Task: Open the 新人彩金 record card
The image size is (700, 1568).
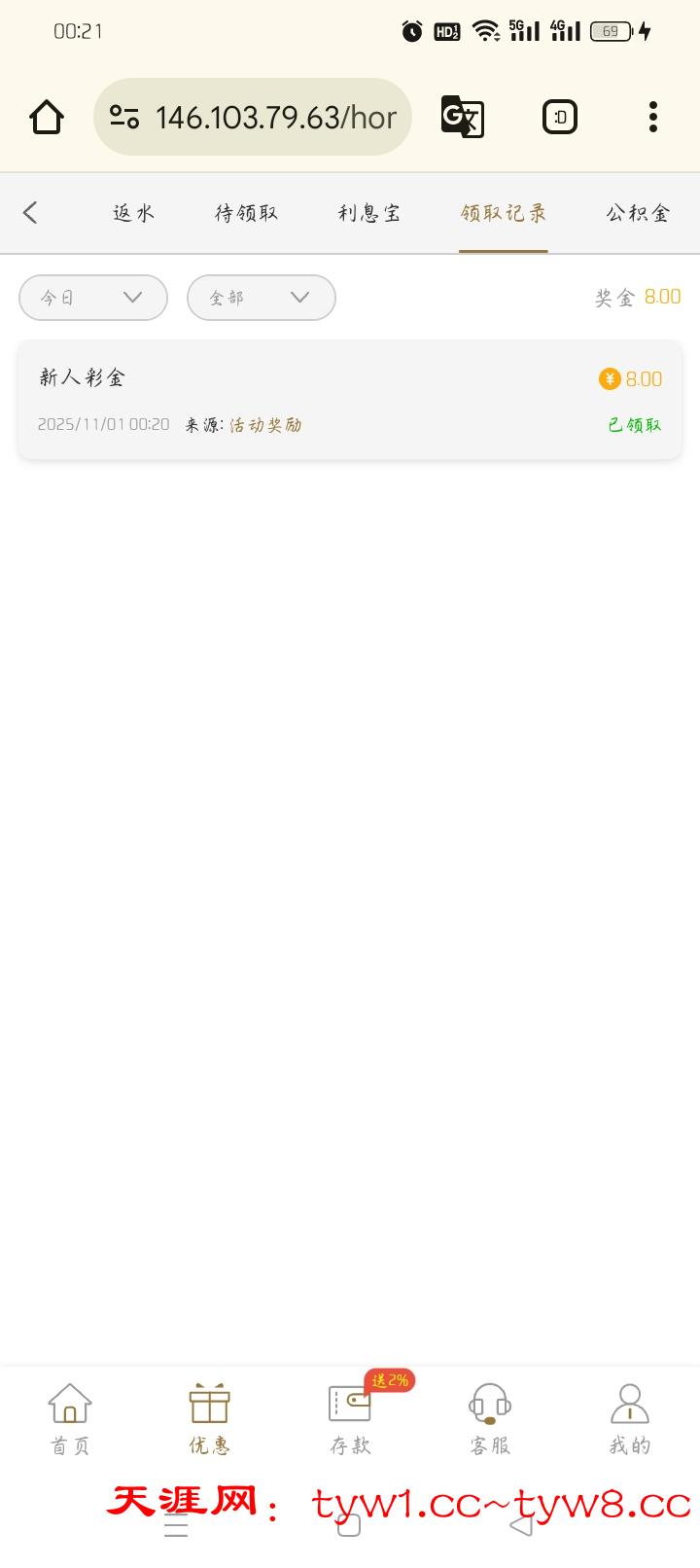Action: (x=350, y=400)
